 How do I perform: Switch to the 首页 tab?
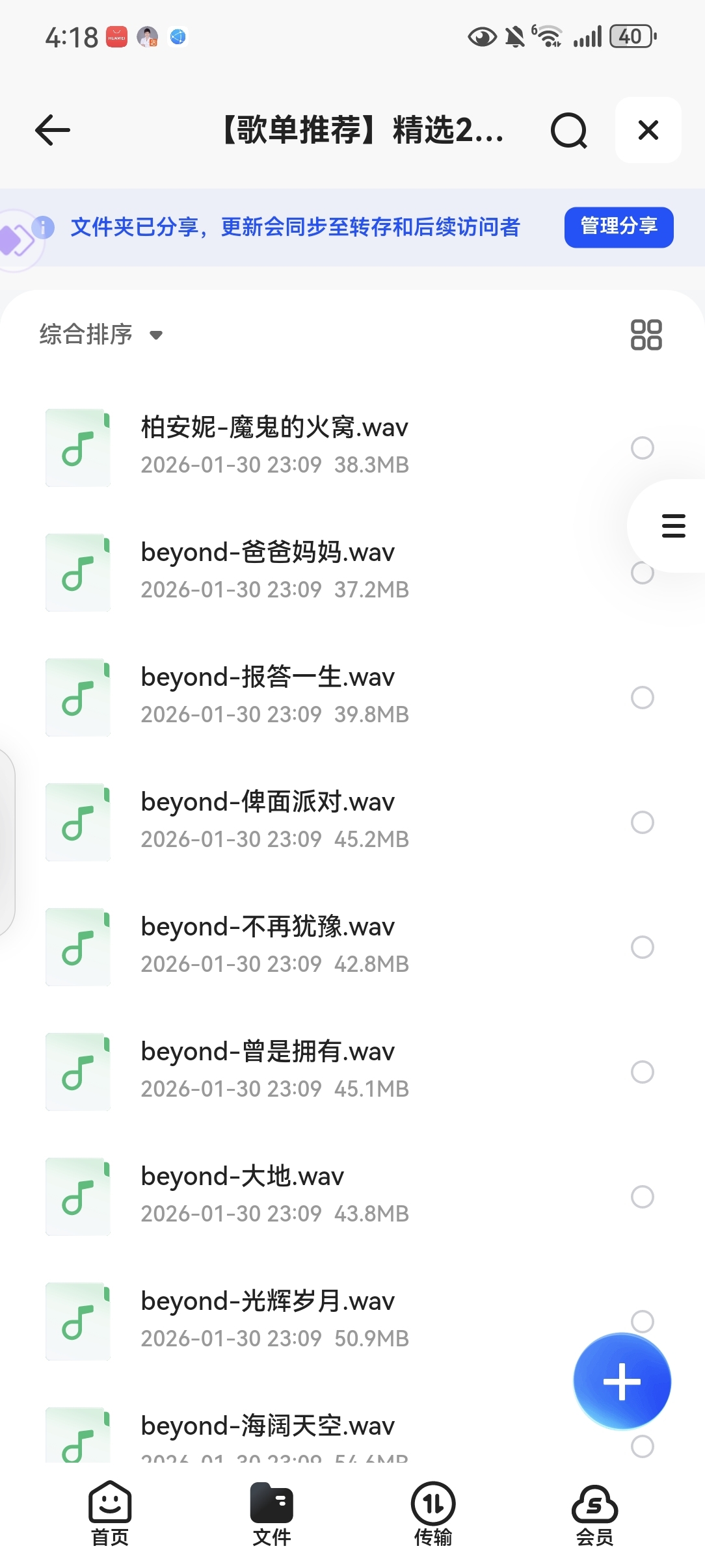[110, 1513]
